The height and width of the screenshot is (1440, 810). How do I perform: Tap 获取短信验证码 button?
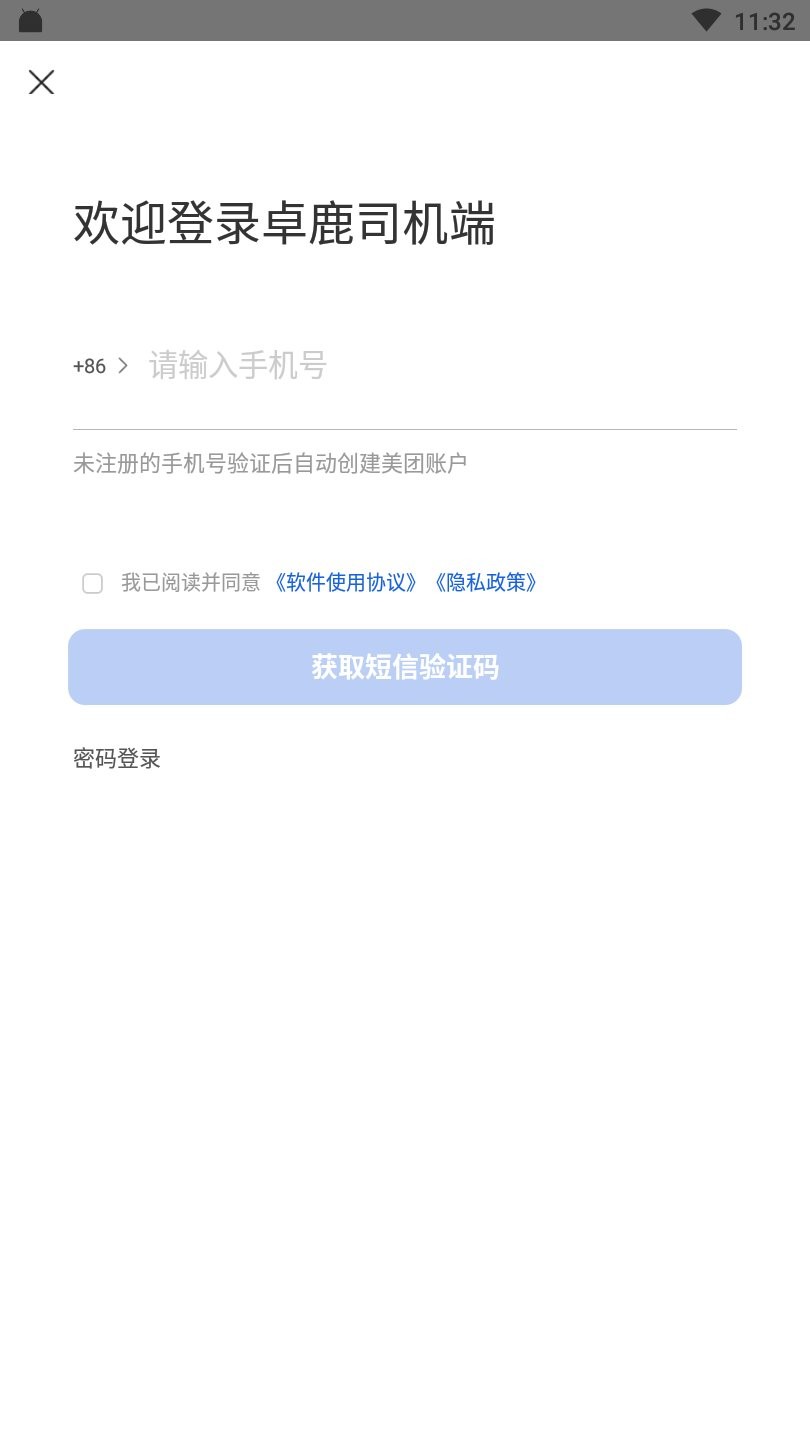[405, 666]
